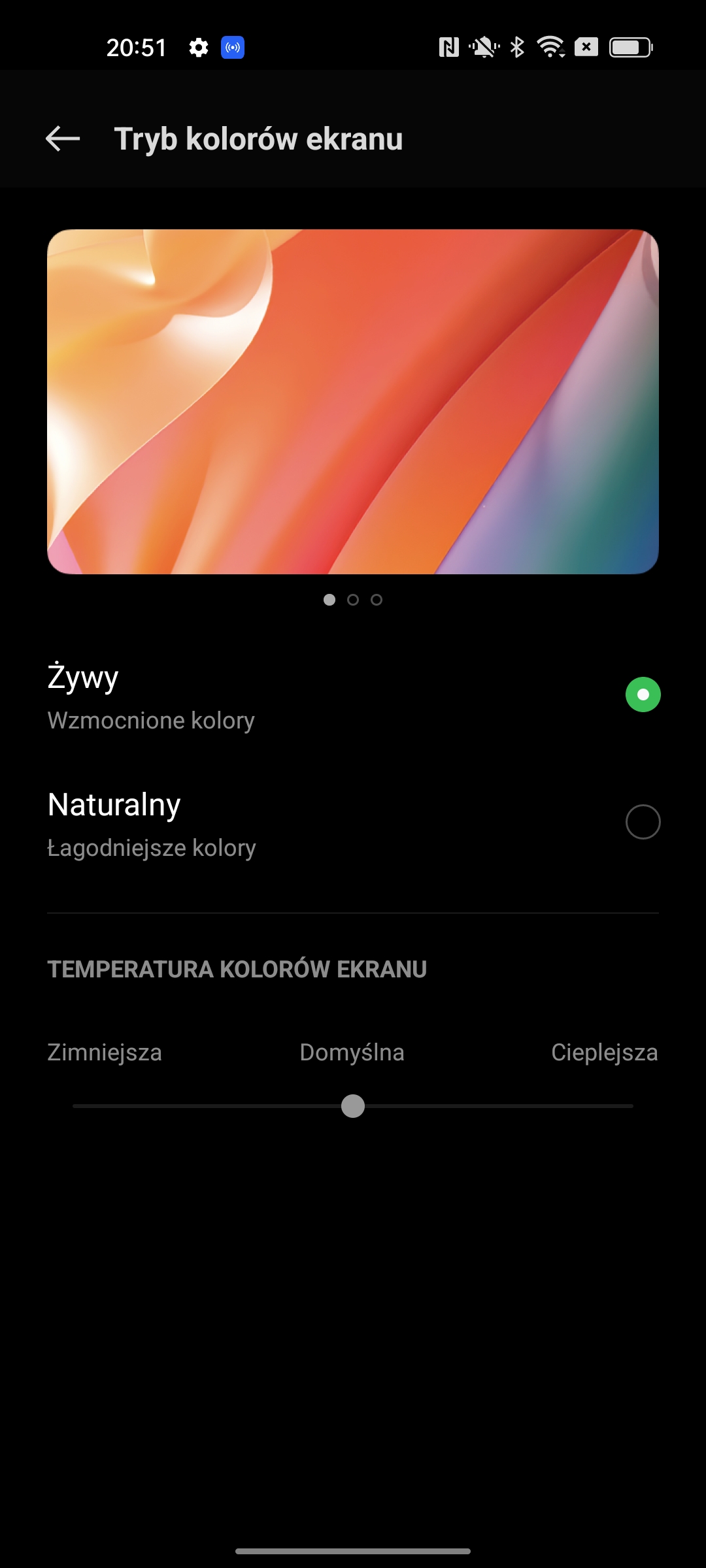The image size is (706, 1568).
Task: Tap the second preview page indicator dot
Action: pos(353,600)
